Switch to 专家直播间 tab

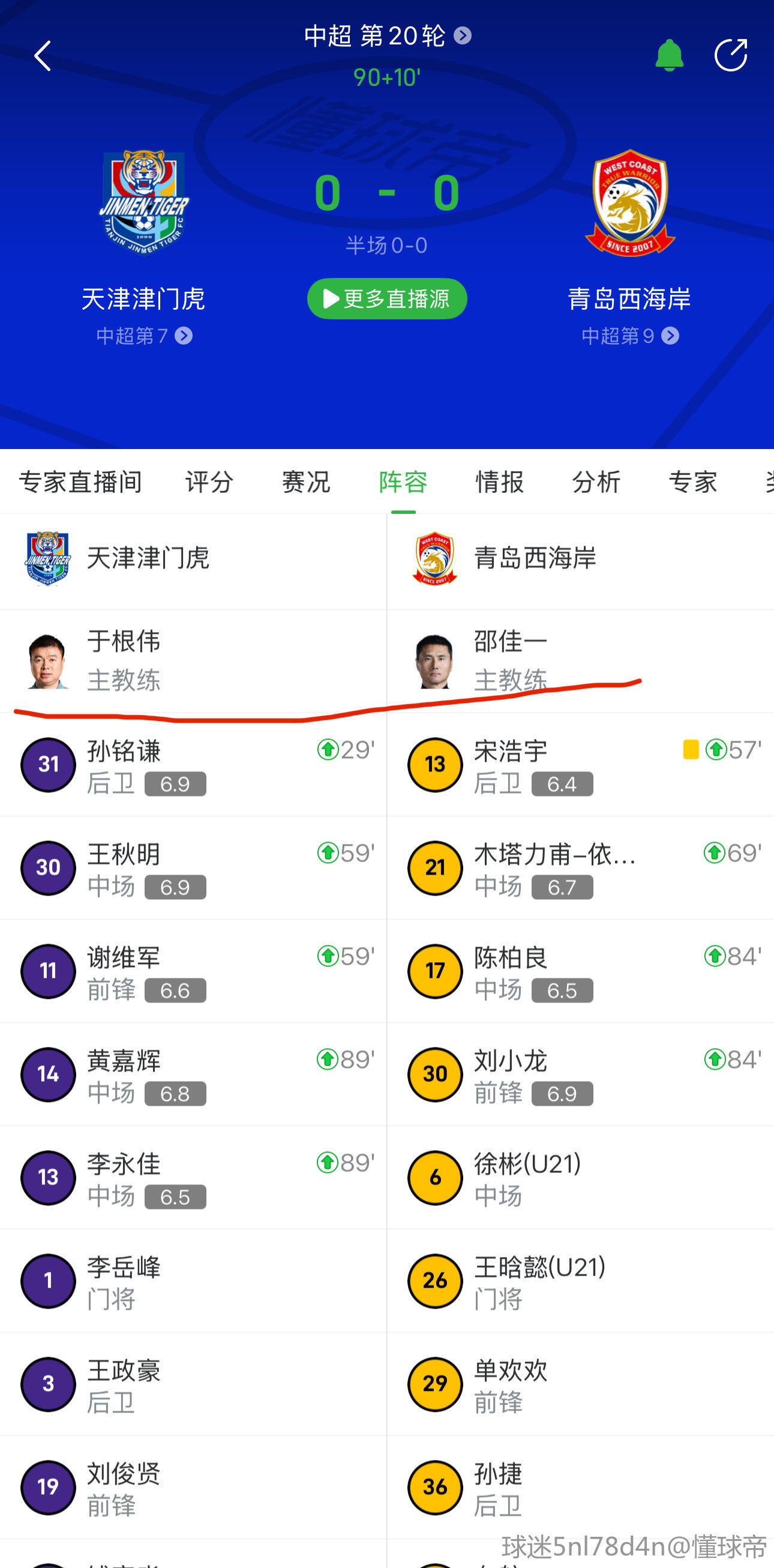(x=80, y=482)
